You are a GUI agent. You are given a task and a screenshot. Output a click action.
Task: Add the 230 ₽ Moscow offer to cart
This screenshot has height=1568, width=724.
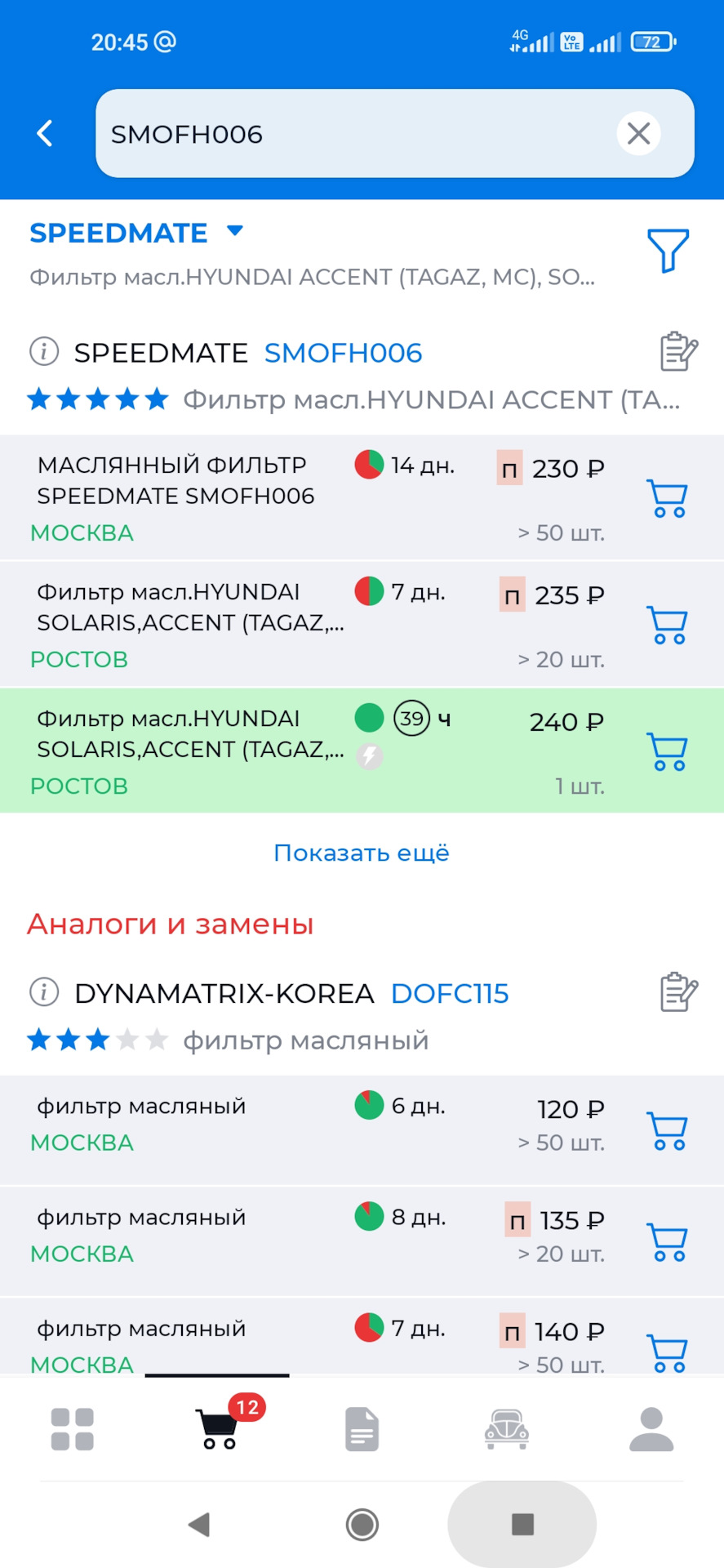667,498
